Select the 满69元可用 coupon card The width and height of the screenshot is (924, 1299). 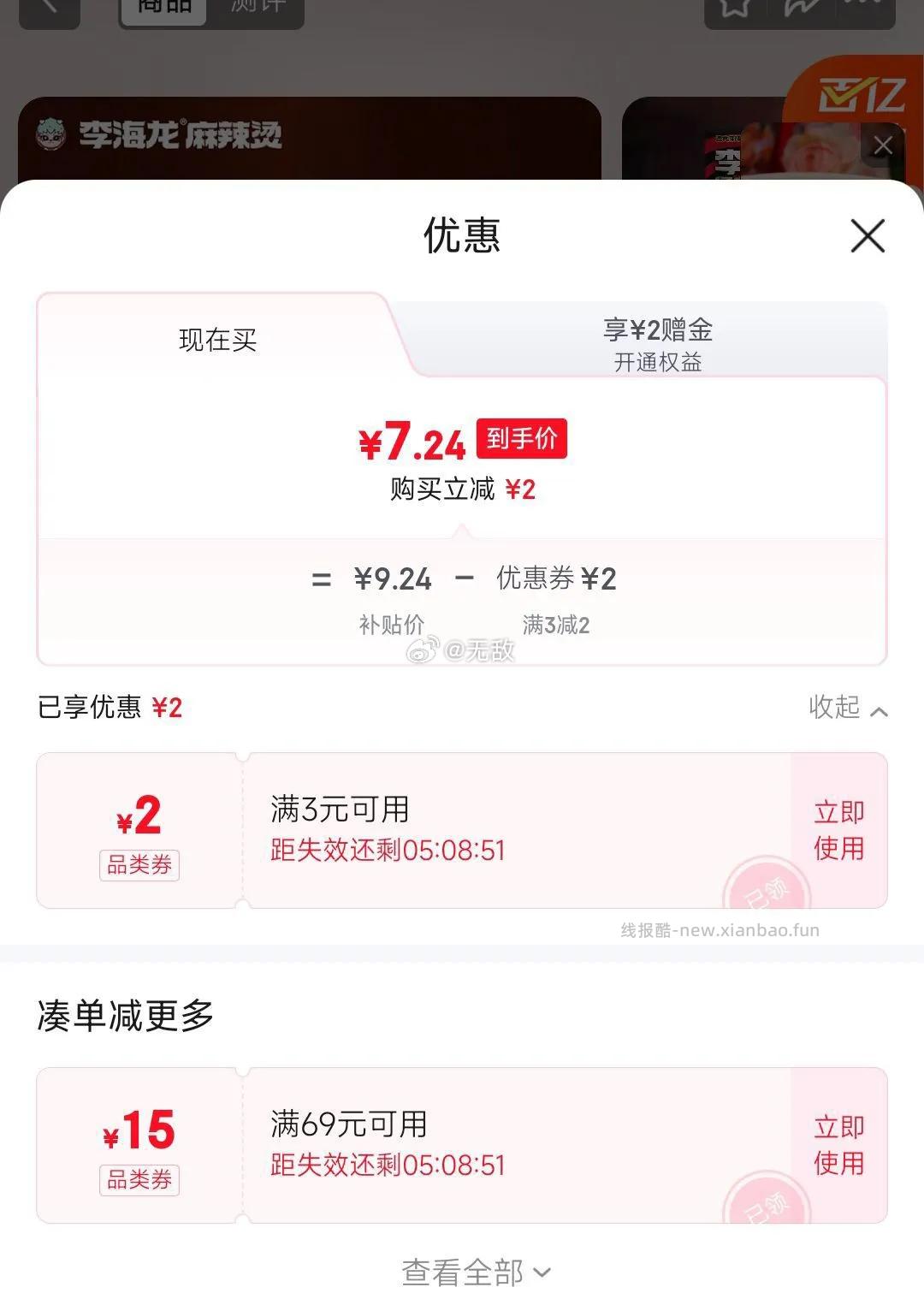tap(462, 1144)
